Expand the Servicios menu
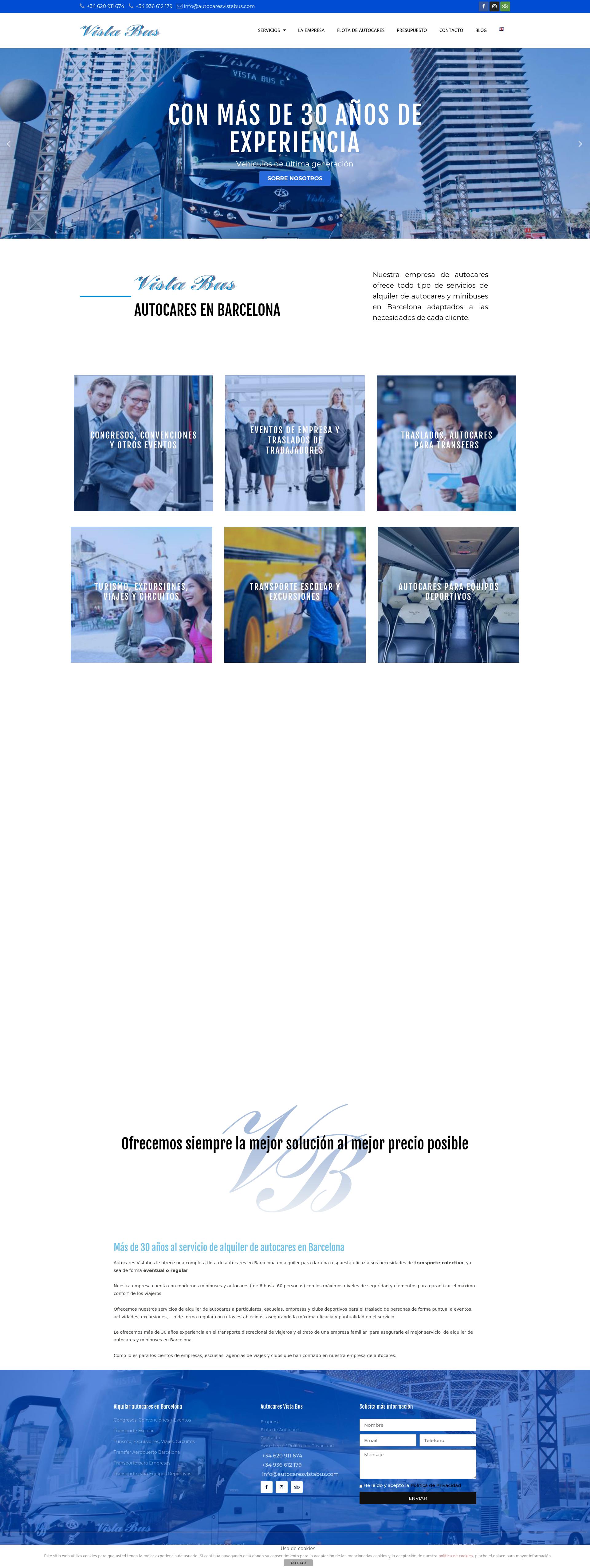Screen dimensions: 590x1568 coord(272,30)
